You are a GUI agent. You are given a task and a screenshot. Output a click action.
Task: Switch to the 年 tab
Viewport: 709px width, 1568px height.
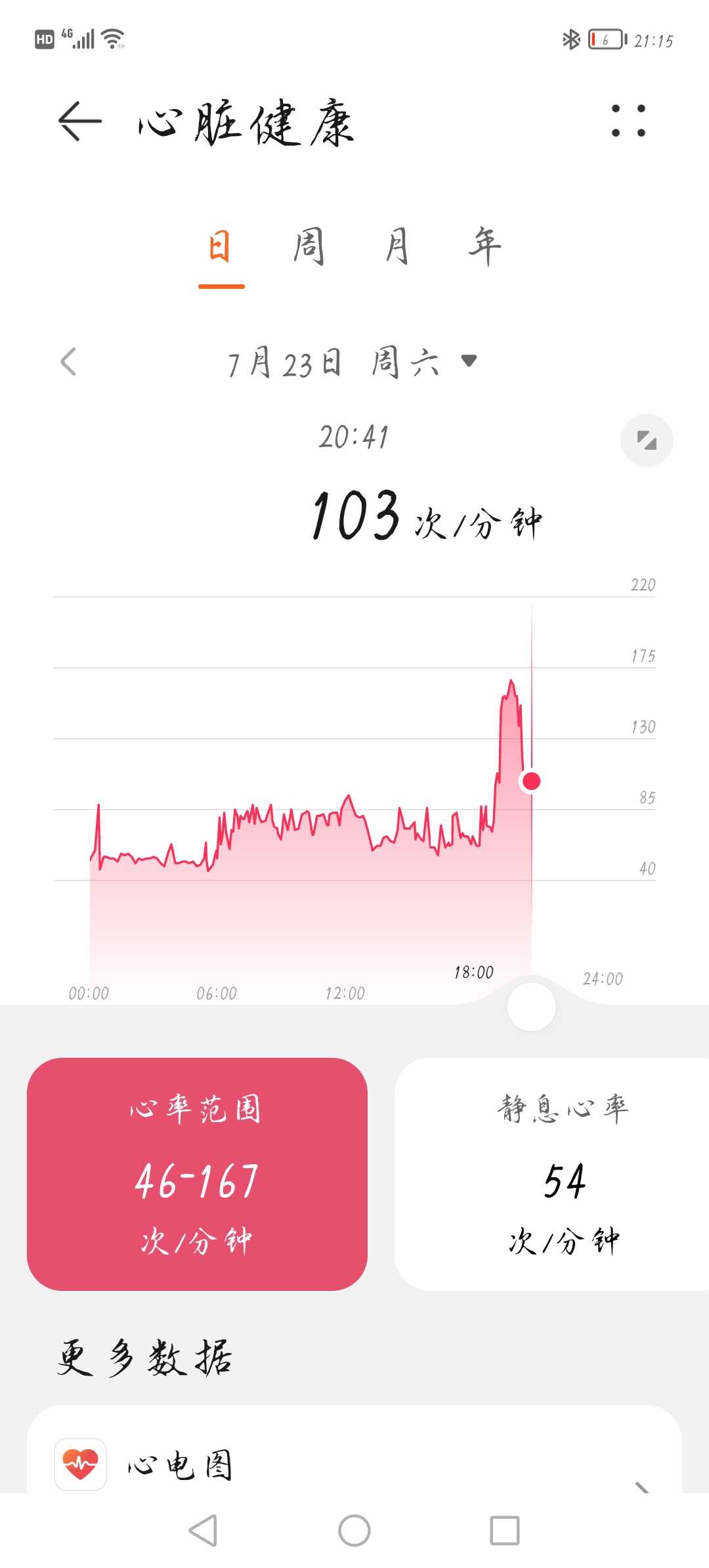tap(484, 247)
